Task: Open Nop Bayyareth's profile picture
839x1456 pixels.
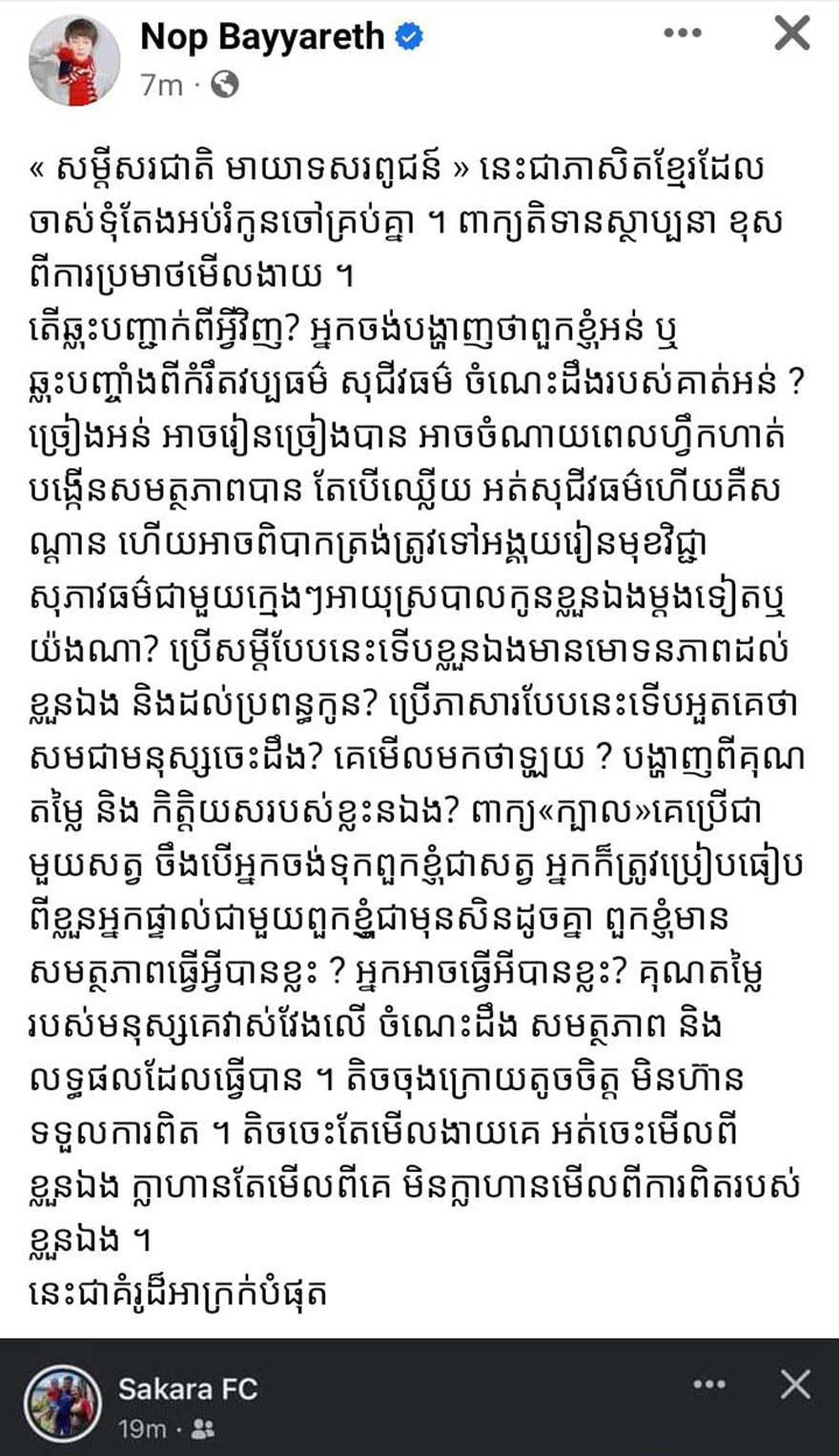Action: [74, 60]
